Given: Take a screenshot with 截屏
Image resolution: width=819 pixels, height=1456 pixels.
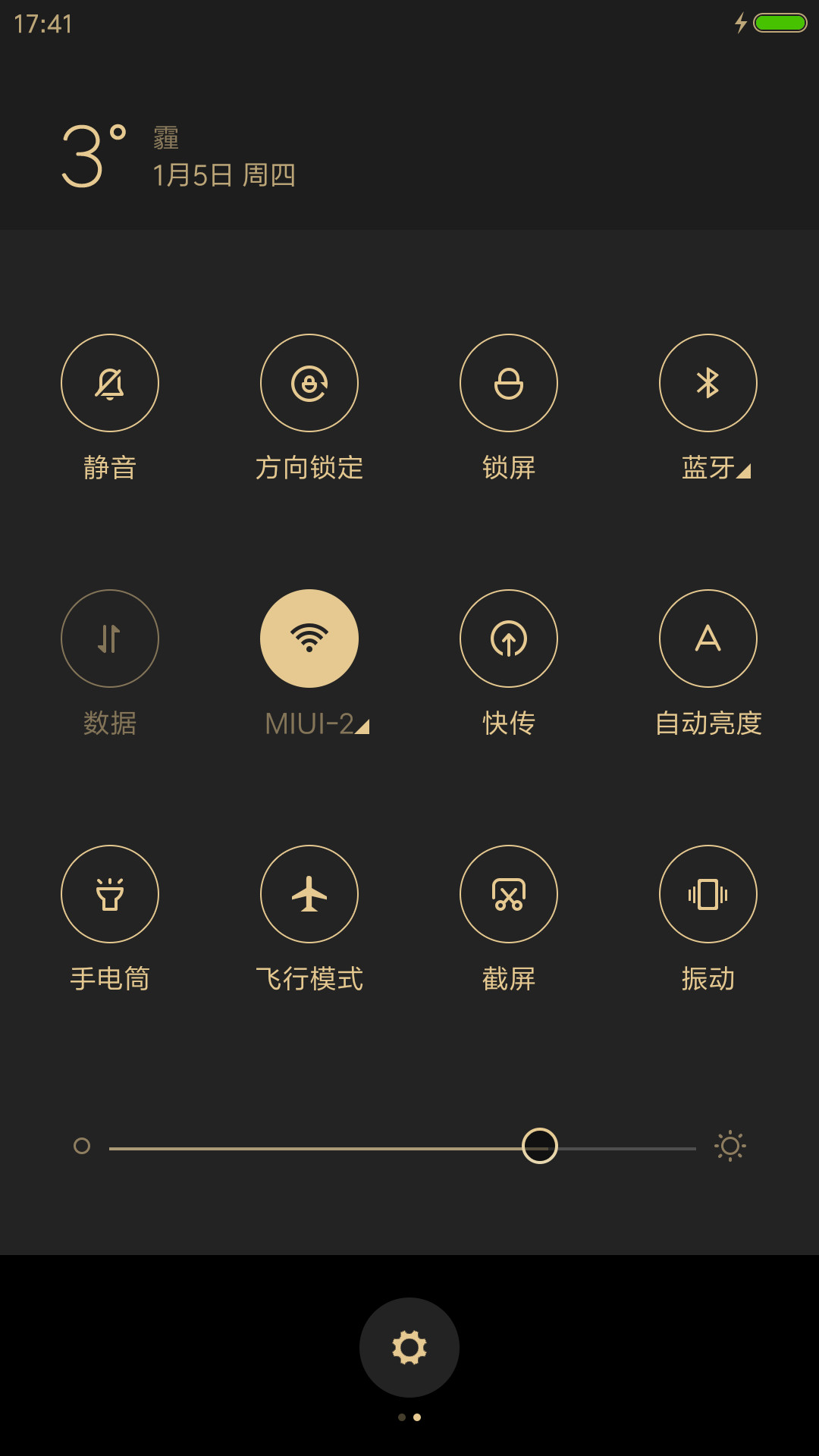Looking at the screenshot, I should [x=509, y=894].
